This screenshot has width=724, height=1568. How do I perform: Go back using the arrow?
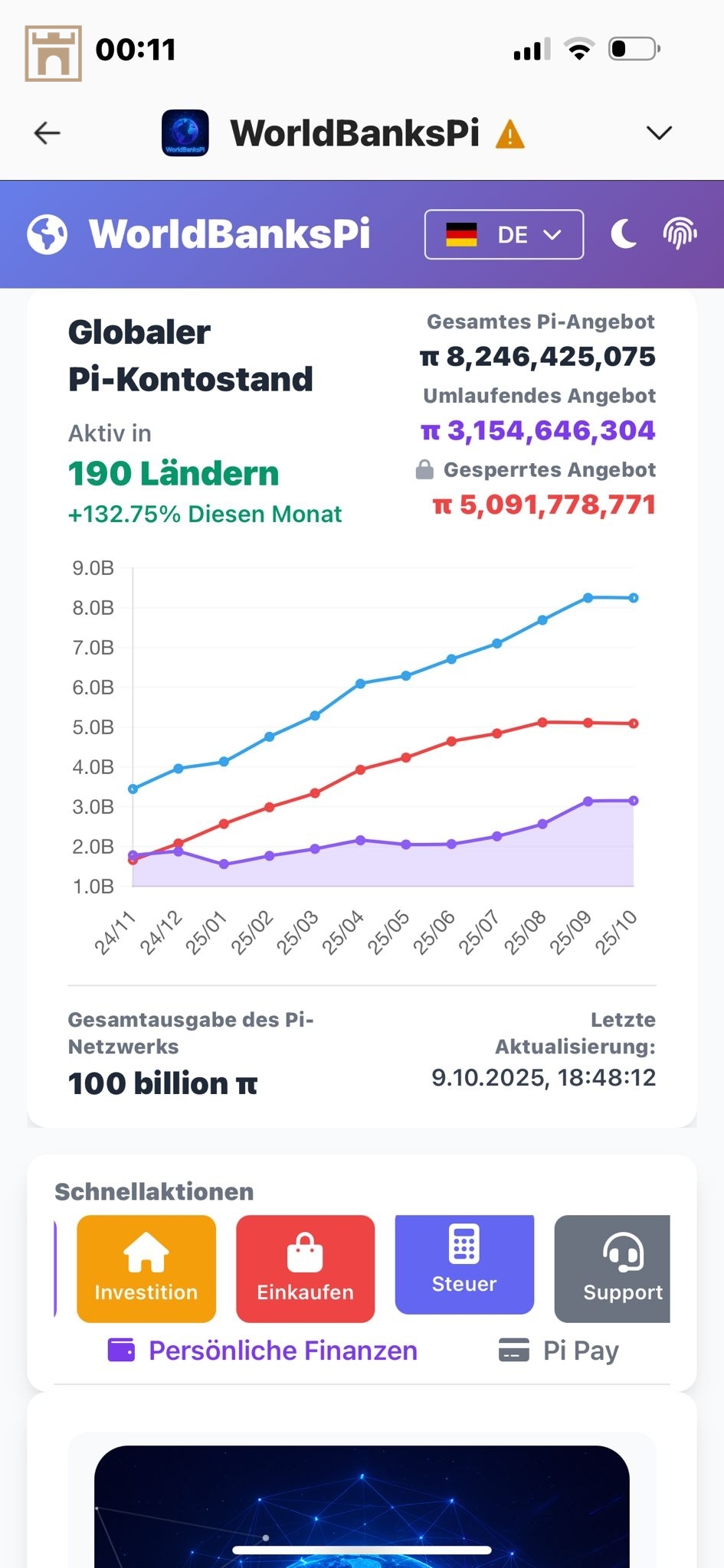pos(47,133)
